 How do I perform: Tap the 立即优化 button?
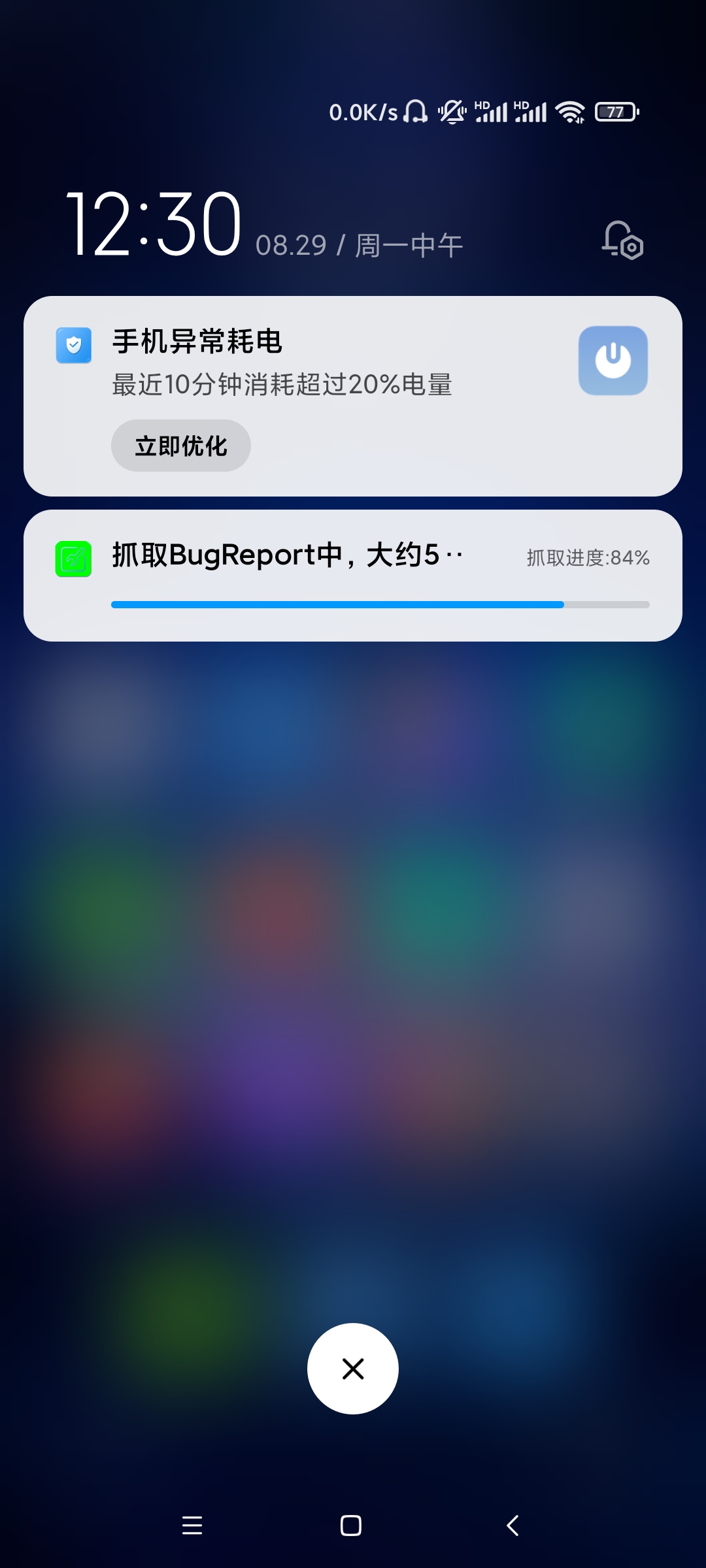pyautogui.click(x=181, y=446)
